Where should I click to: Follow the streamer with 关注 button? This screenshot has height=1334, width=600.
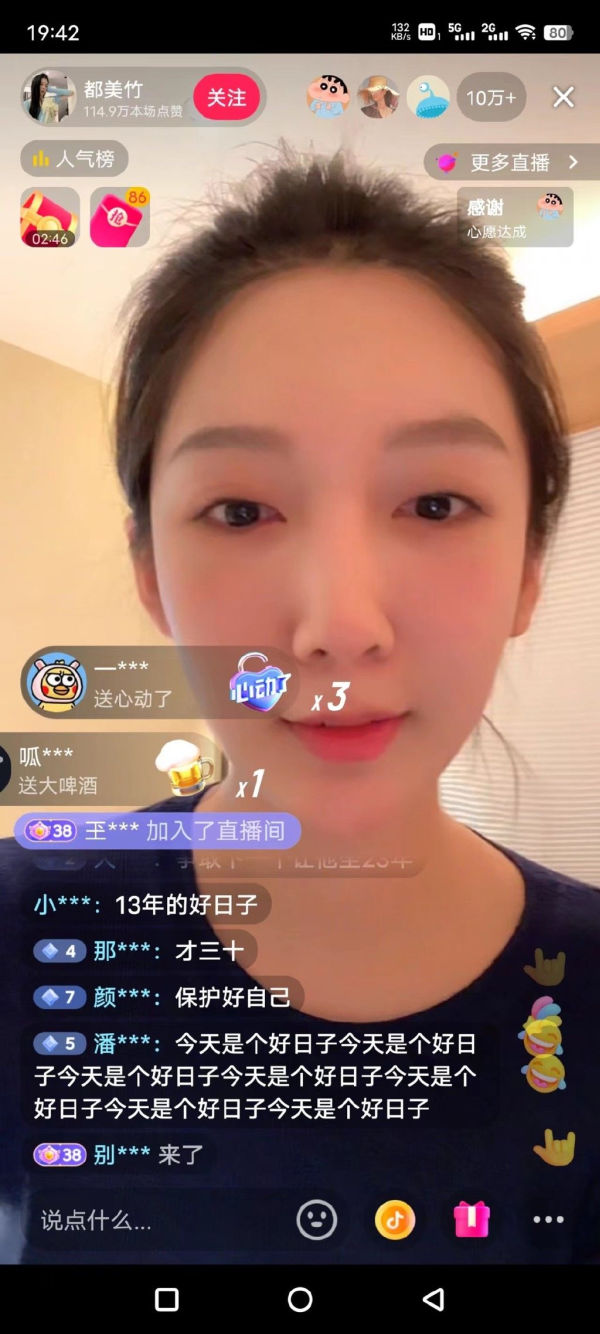coord(226,97)
